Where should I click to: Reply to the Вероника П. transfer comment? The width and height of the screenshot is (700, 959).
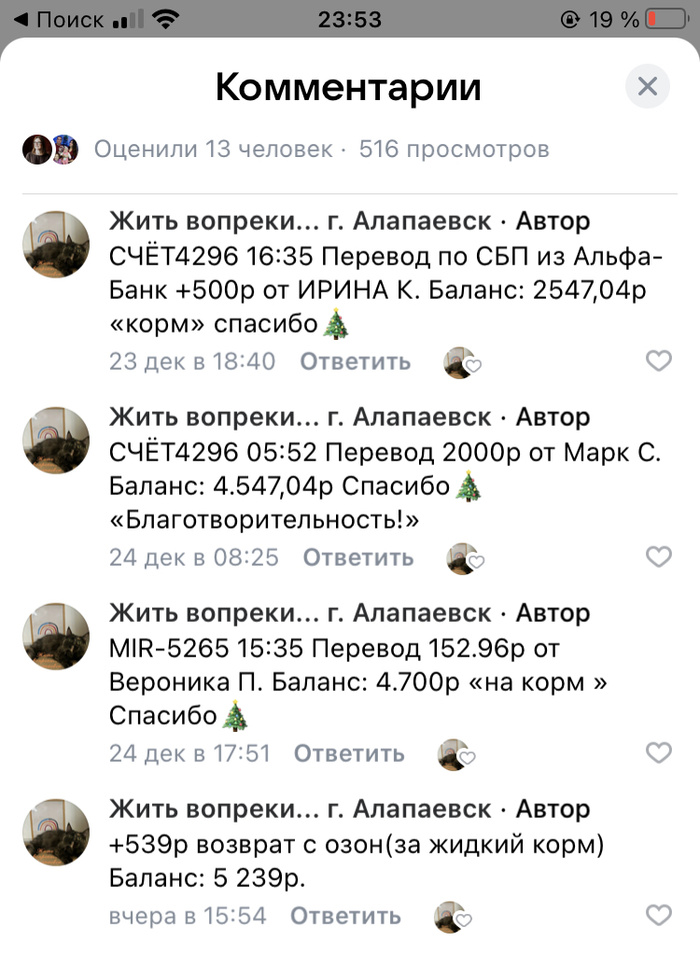(x=349, y=752)
